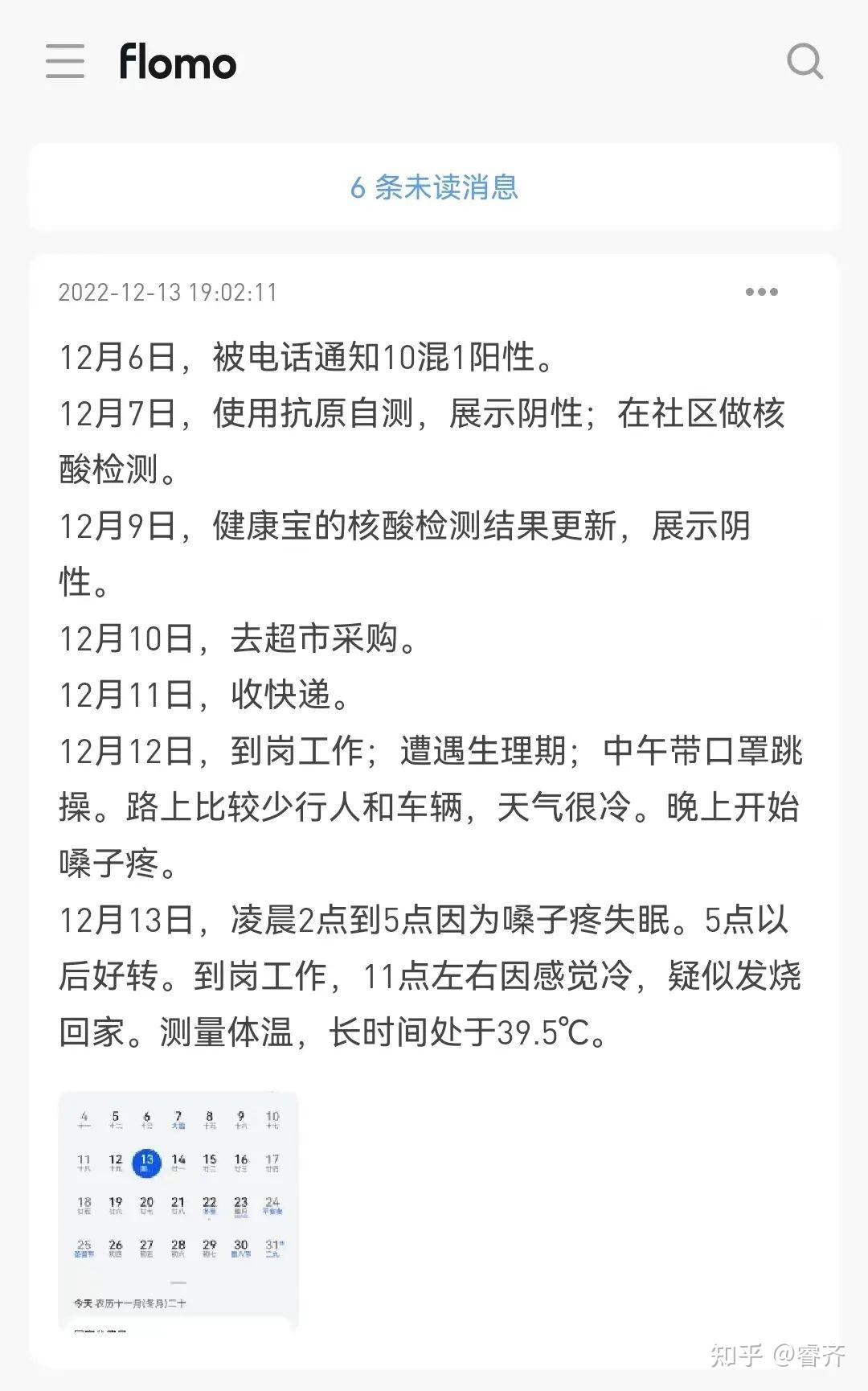Open the memo's three-dot options menu
Image resolution: width=868 pixels, height=1391 pixels.
tap(760, 292)
